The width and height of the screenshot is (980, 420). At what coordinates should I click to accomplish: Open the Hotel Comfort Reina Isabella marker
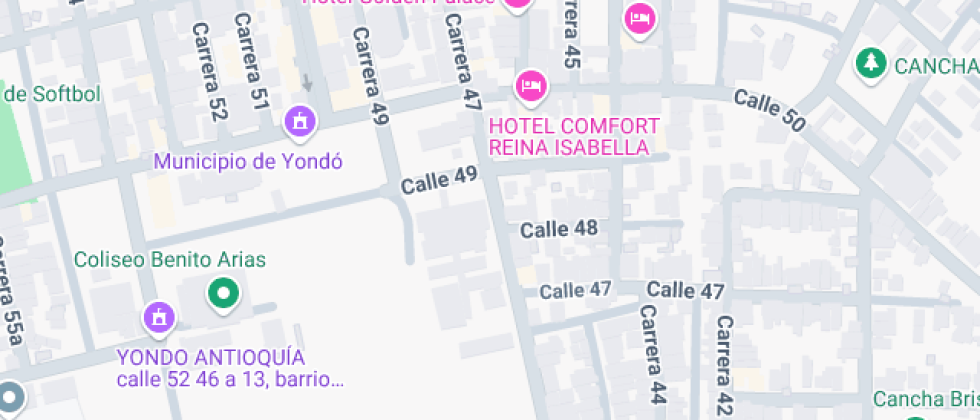click(x=531, y=86)
